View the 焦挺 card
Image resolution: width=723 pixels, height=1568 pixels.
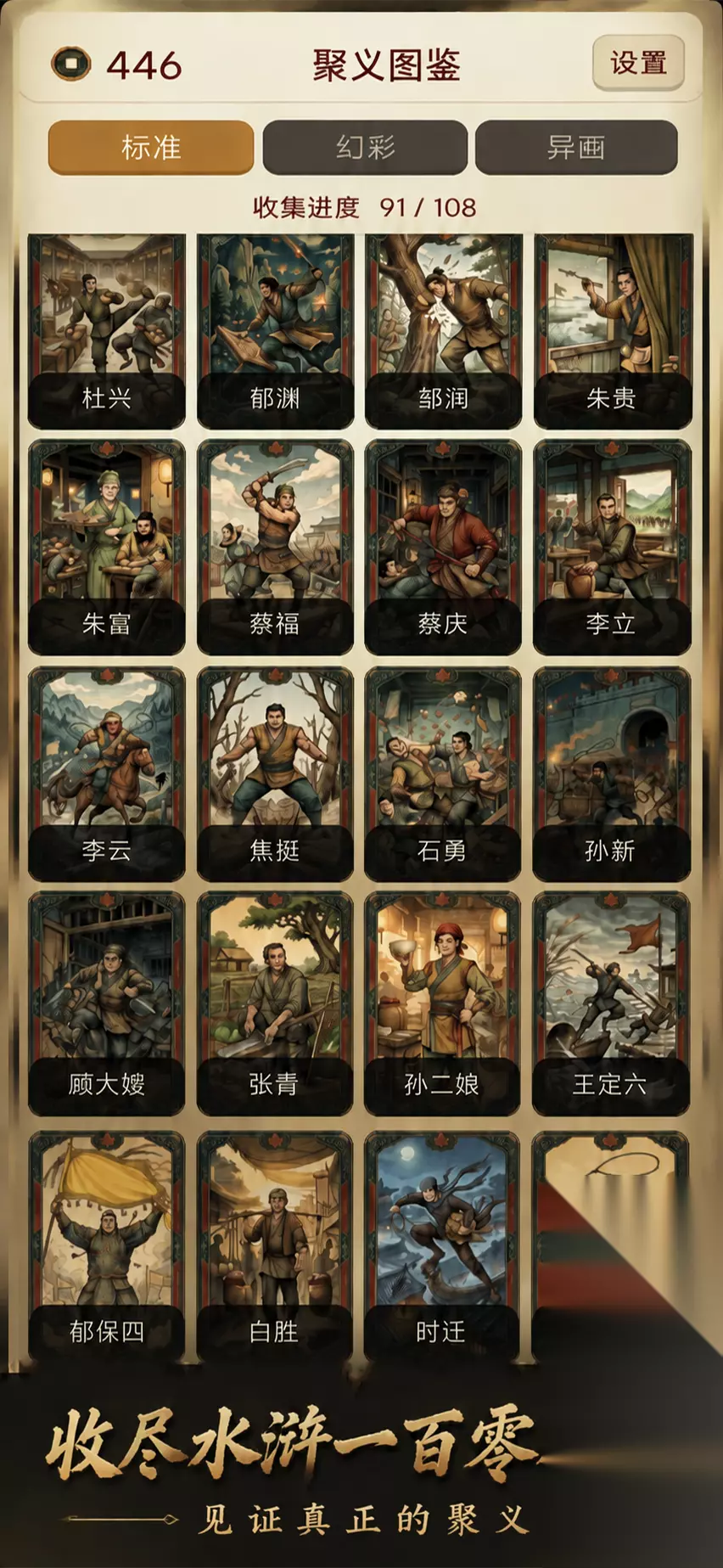tap(275, 774)
